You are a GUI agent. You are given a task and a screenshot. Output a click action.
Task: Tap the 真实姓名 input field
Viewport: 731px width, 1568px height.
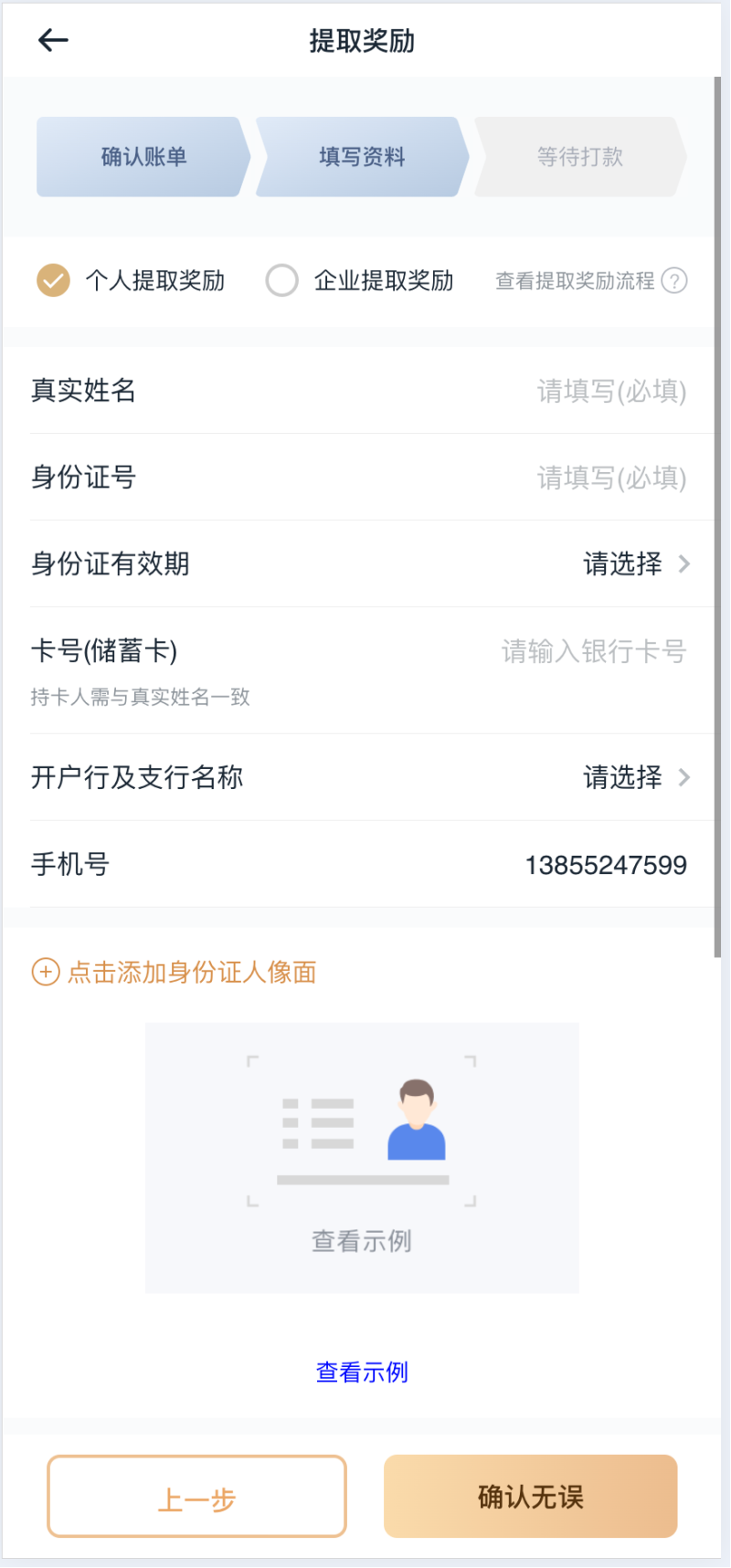click(x=610, y=392)
